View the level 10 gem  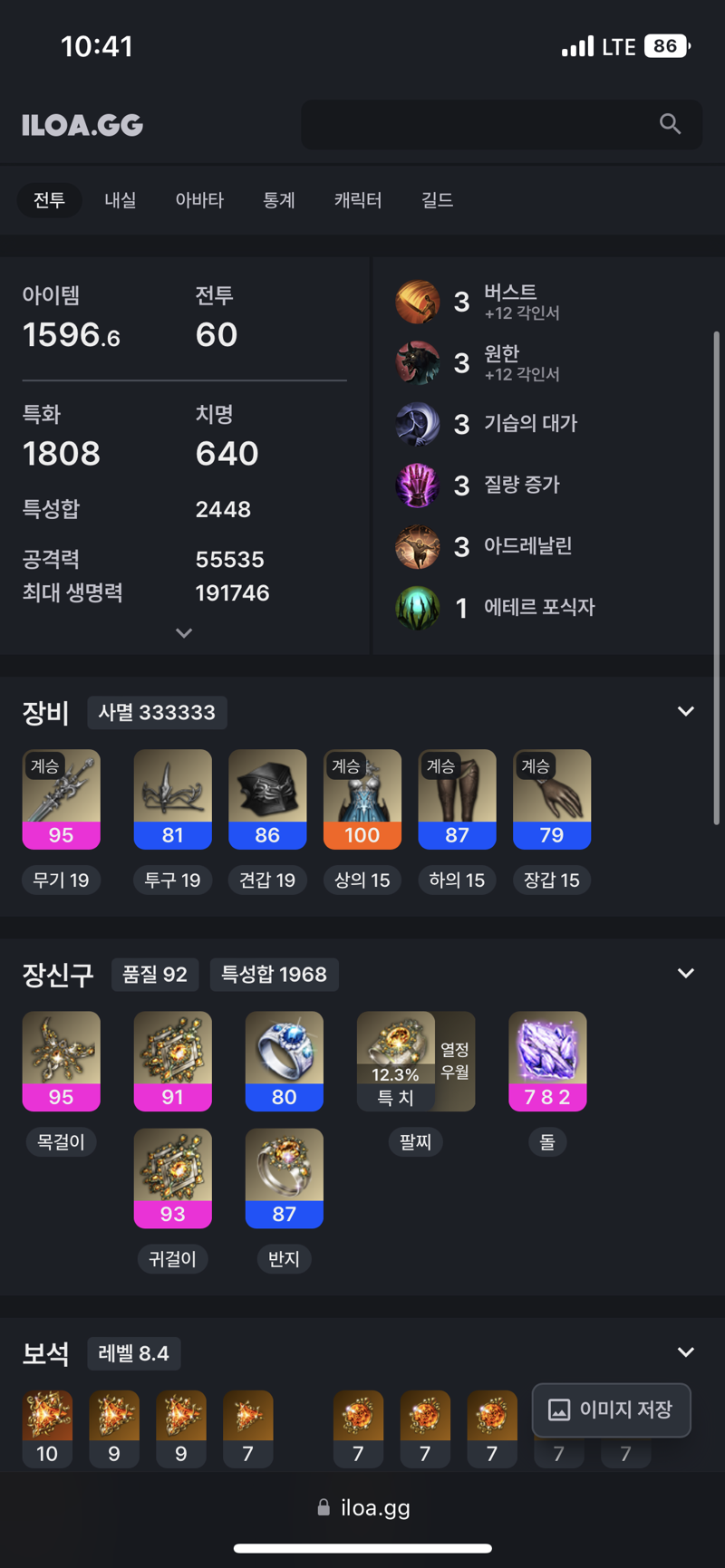click(x=47, y=1429)
